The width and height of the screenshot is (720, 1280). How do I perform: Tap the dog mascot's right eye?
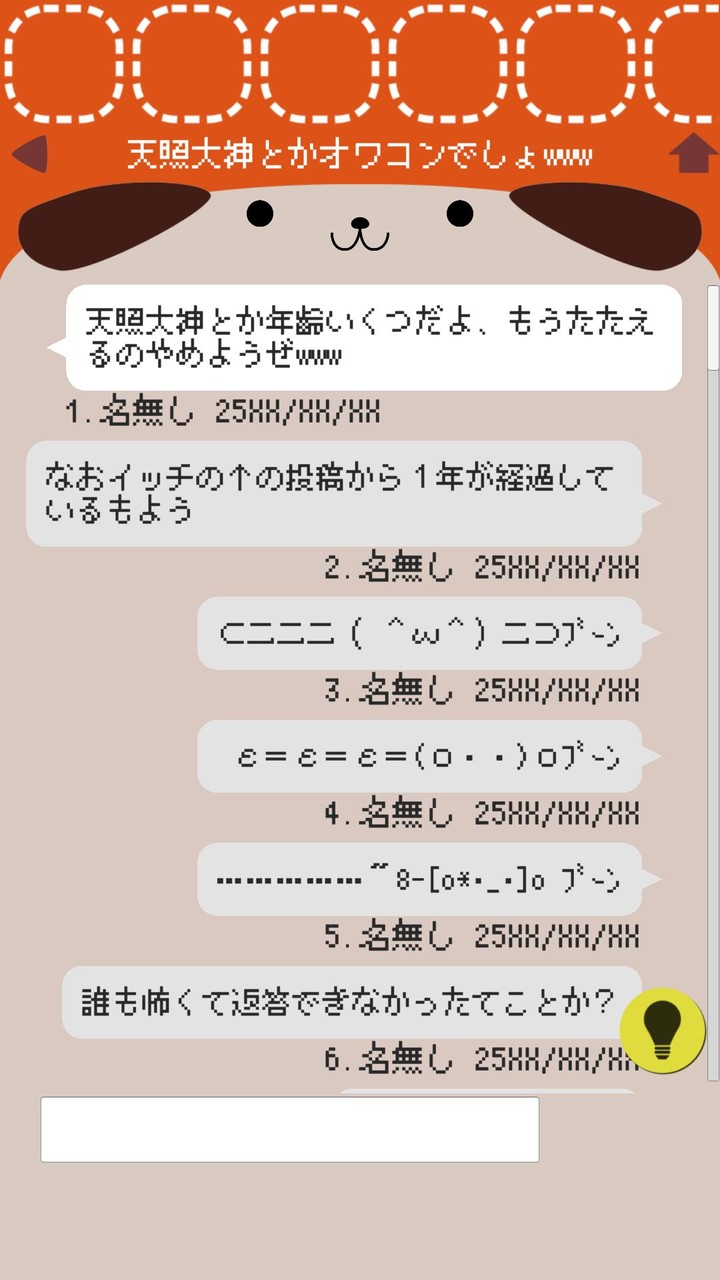click(458, 211)
